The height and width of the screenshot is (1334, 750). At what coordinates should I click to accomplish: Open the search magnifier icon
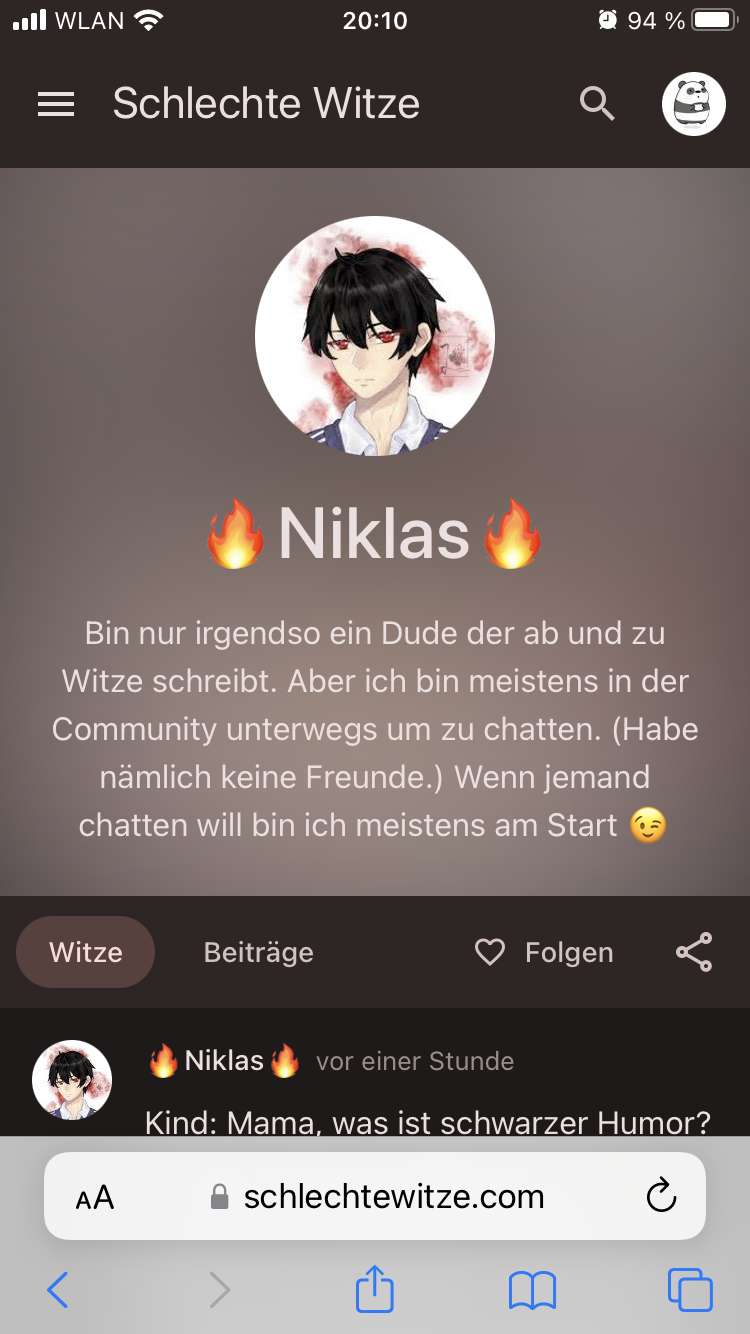[597, 104]
